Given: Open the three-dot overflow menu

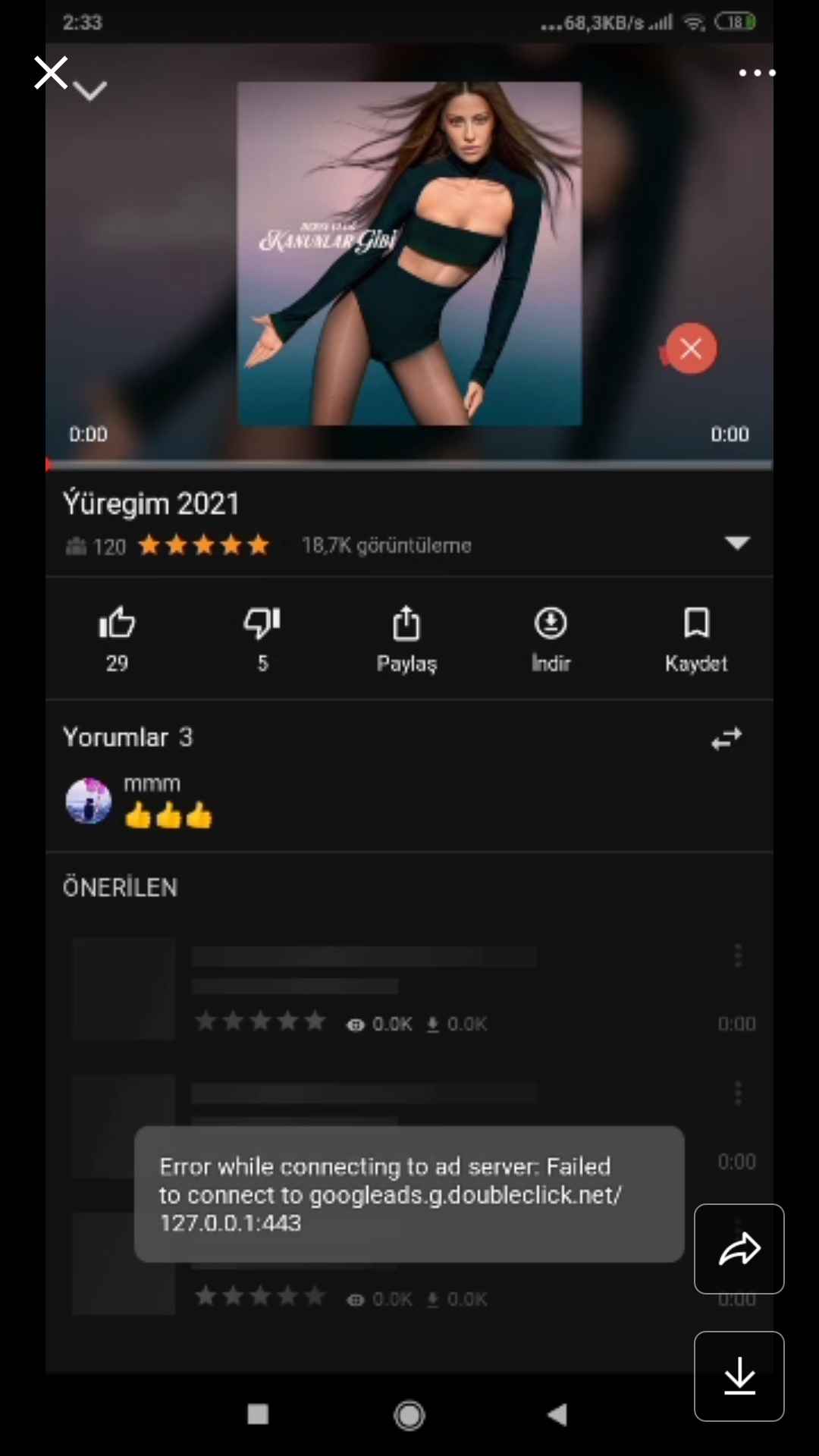Looking at the screenshot, I should [x=757, y=73].
